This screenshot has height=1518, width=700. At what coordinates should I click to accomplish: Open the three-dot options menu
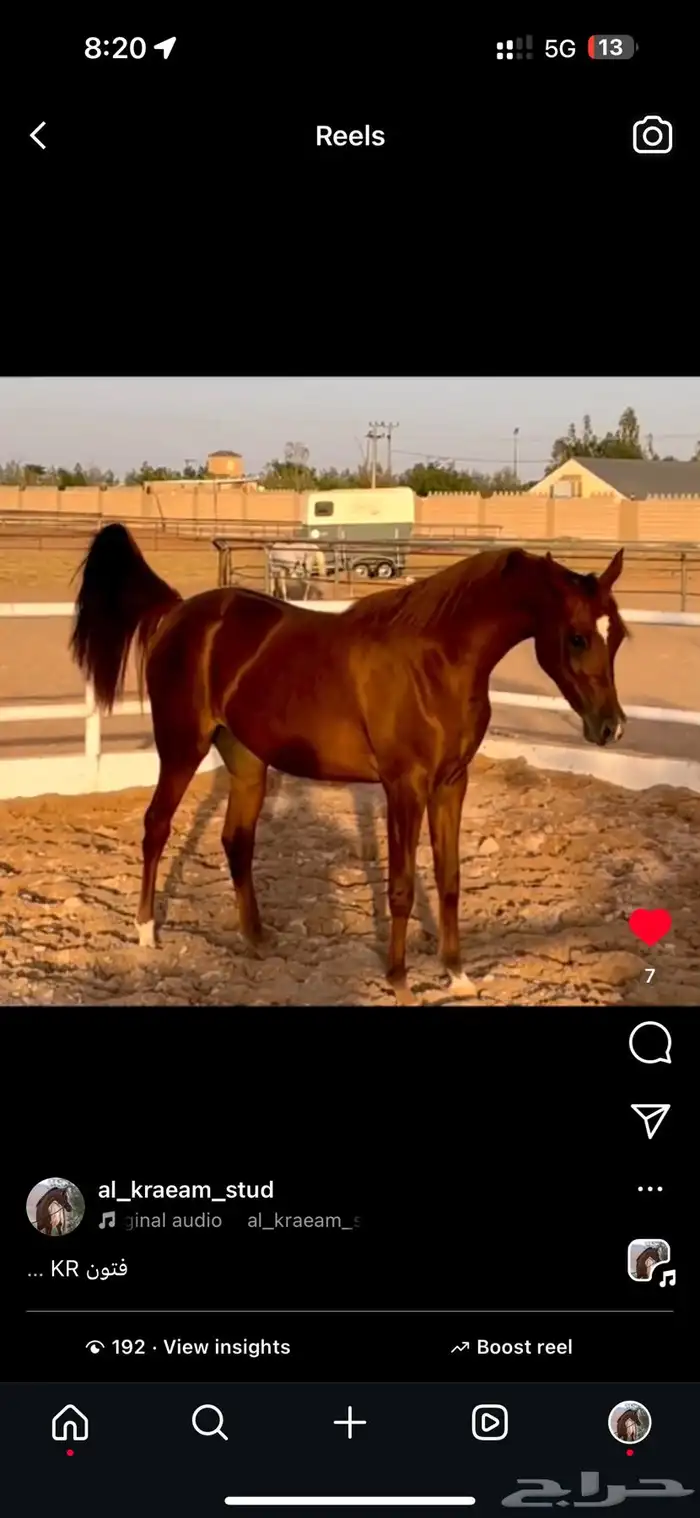[x=650, y=1189]
